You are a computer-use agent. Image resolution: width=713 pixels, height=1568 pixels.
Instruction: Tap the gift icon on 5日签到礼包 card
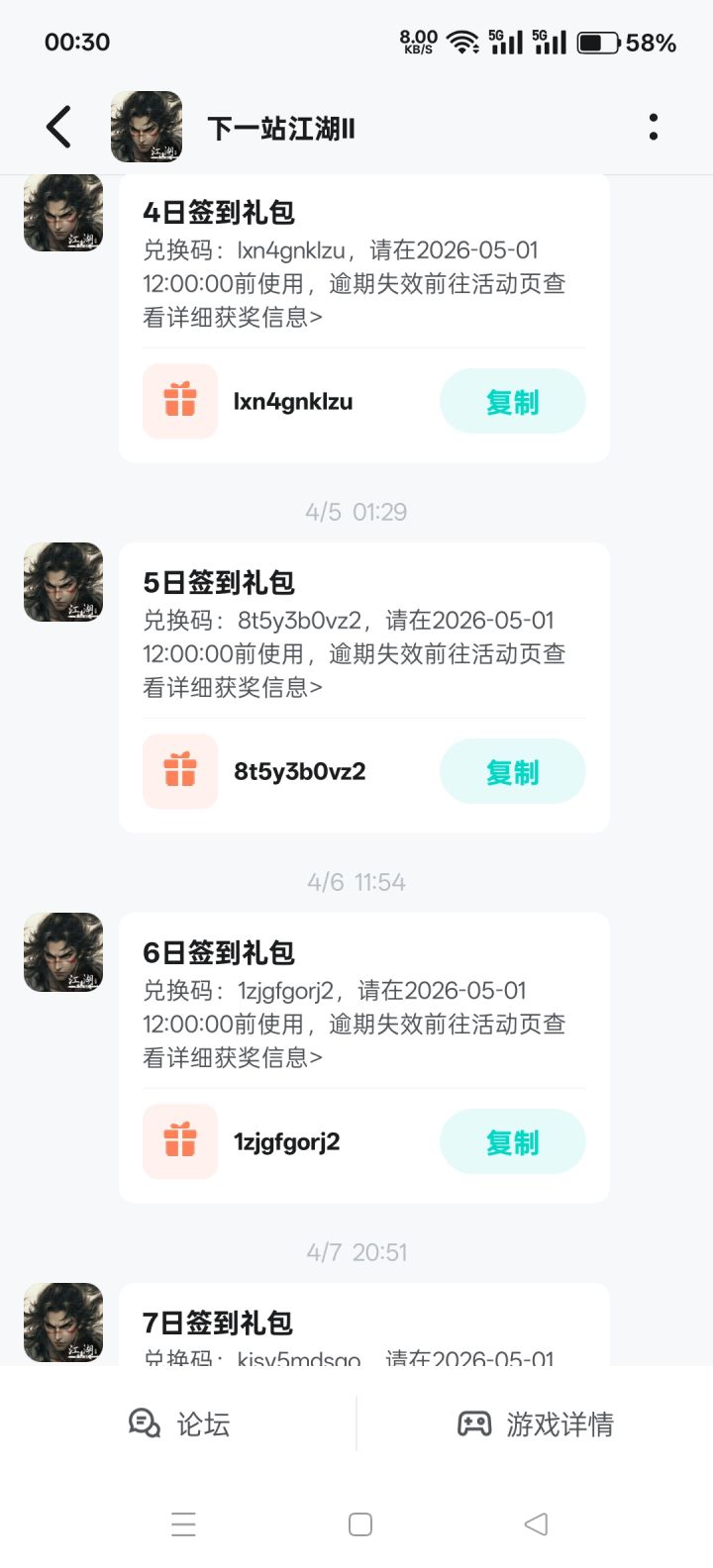[179, 771]
